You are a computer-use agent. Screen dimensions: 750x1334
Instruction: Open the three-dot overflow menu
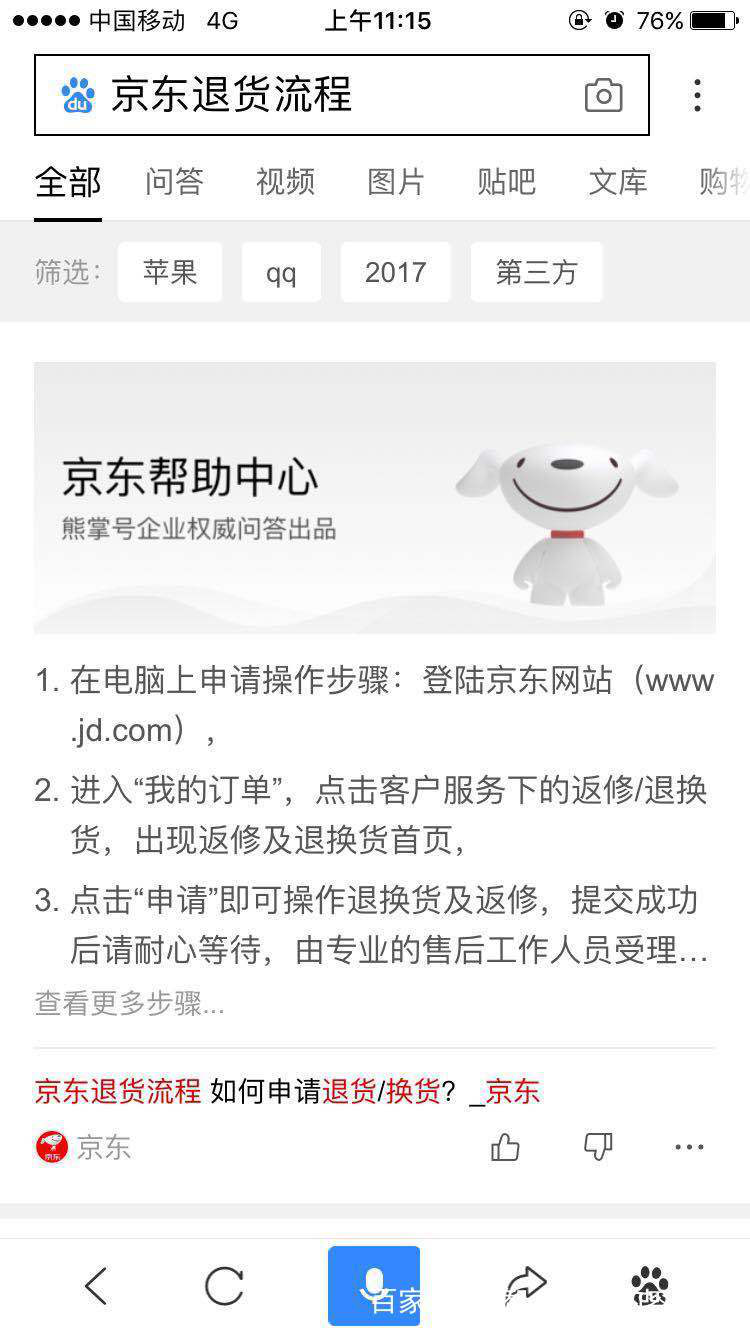697,95
